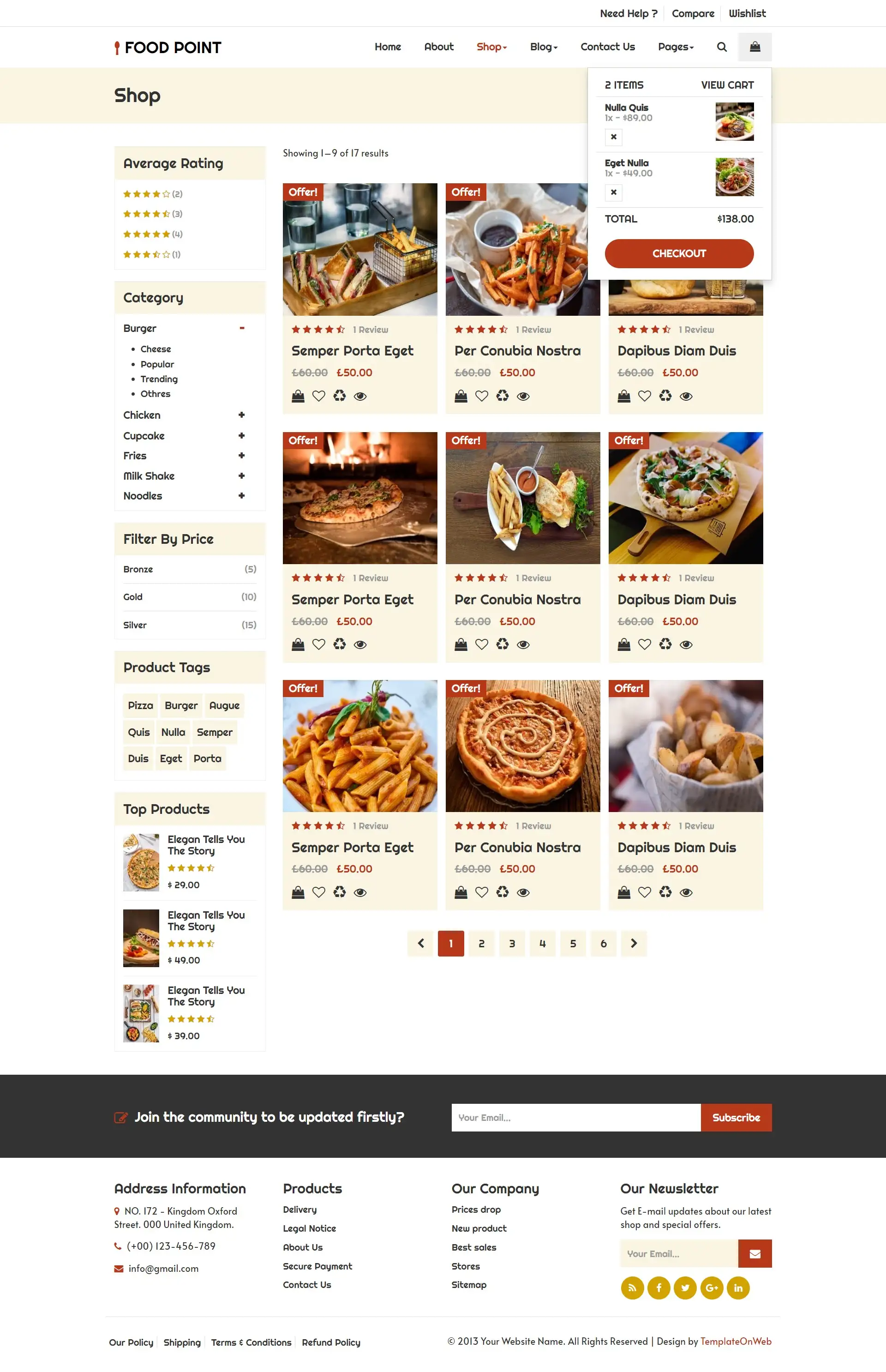886x1372 pixels.
Task: Open the Twitter icon in the footer
Action: [x=685, y=1288]
